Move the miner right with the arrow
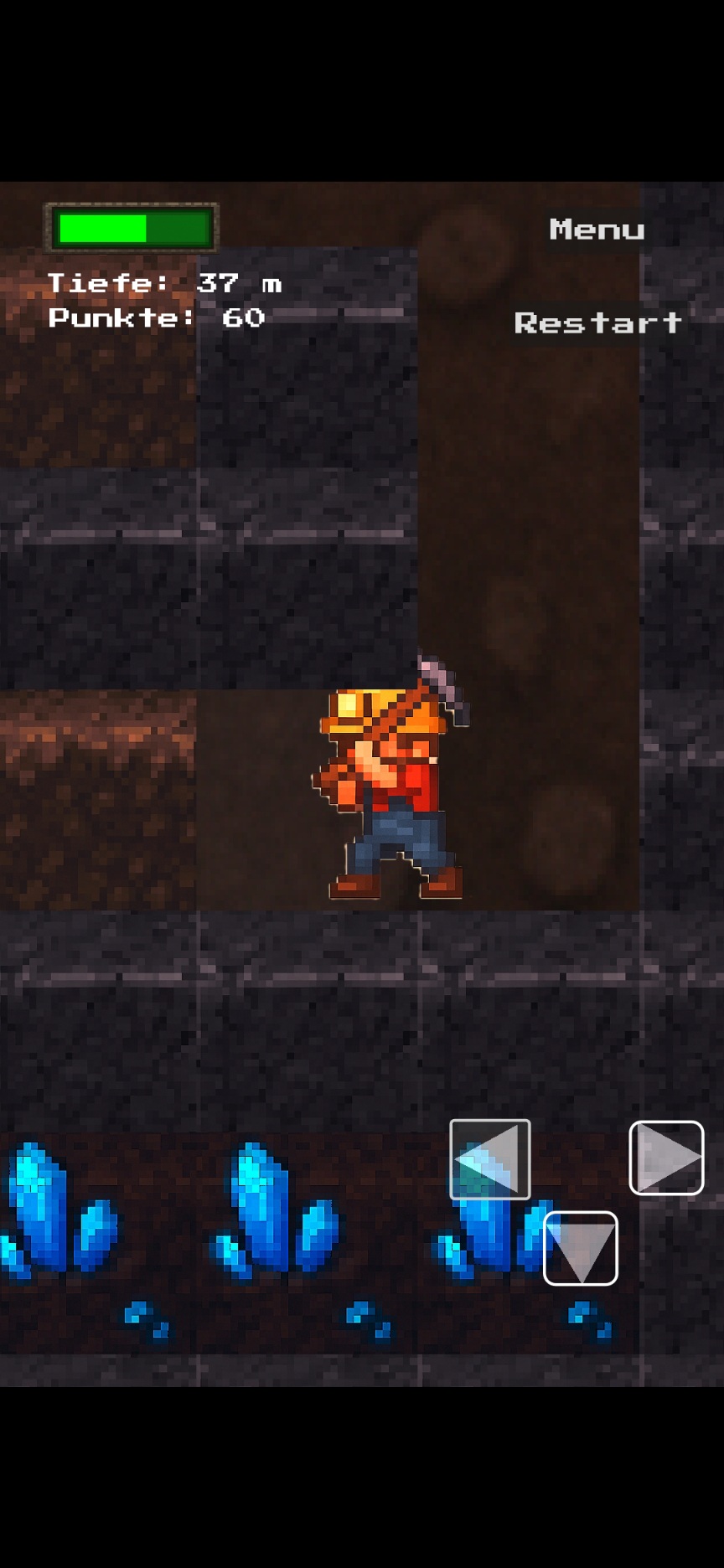Viewport: 724px width, 1568px height. [666, 1158]
